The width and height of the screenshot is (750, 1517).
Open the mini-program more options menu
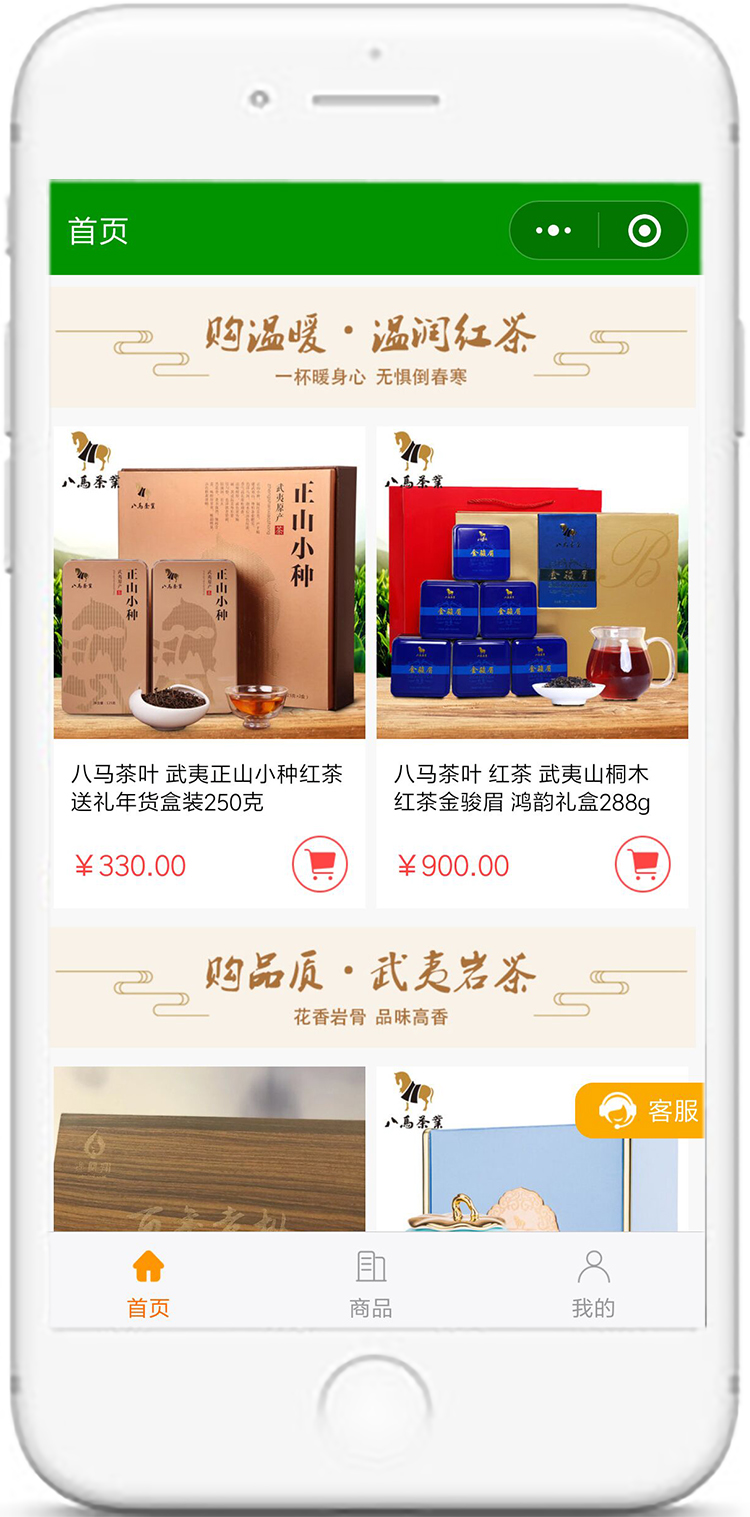[x=553, y=231]
